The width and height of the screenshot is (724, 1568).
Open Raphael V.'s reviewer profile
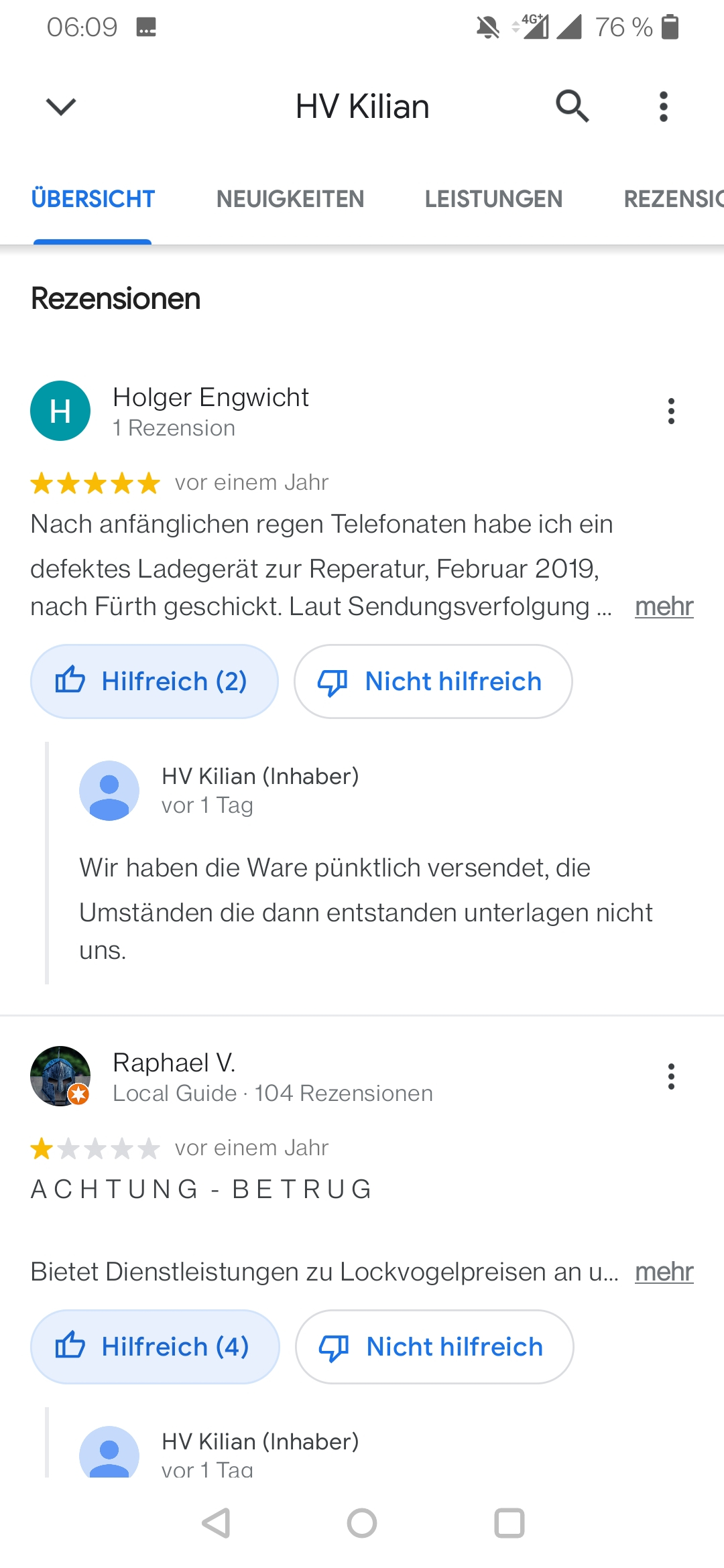(x=174, y=1063)
